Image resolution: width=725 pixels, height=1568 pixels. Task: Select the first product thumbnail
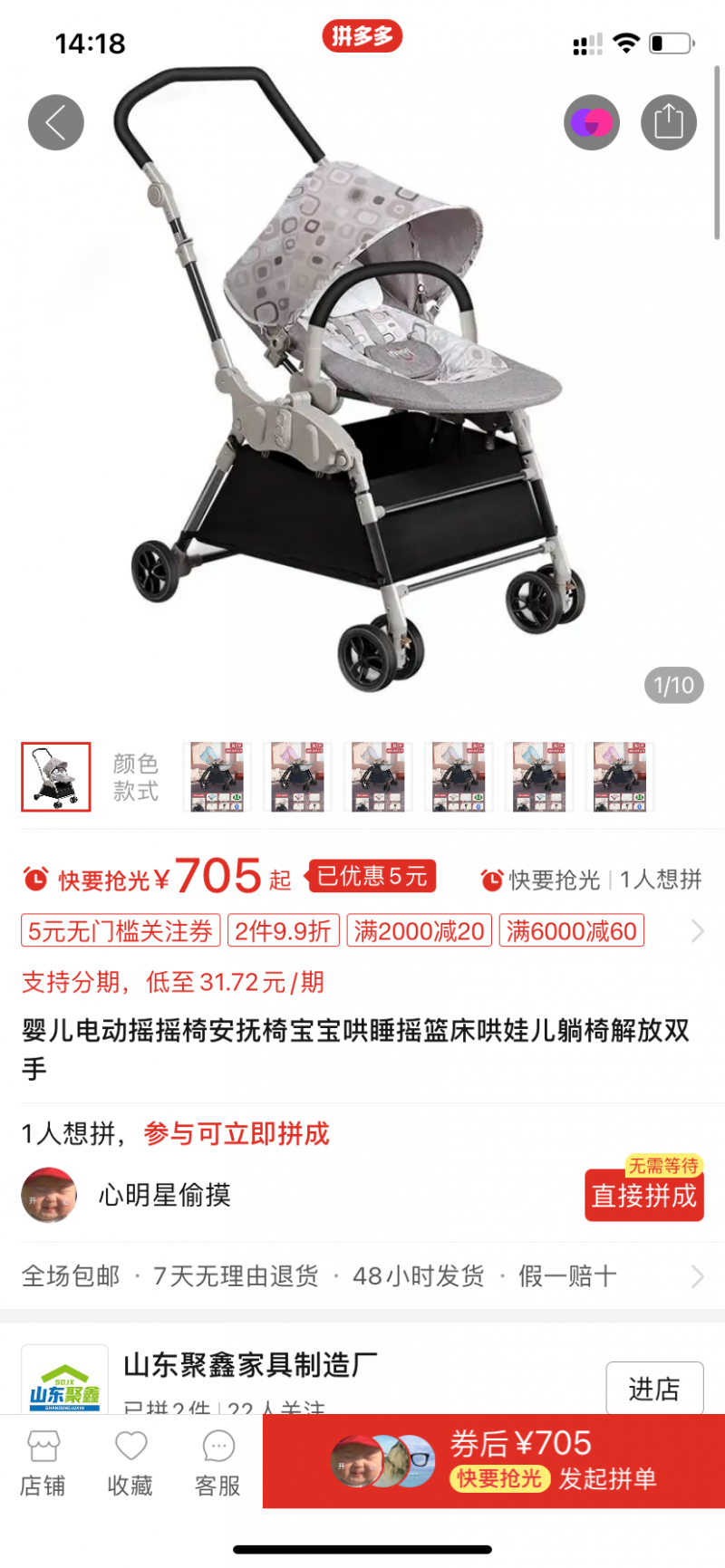click(56, 776)
